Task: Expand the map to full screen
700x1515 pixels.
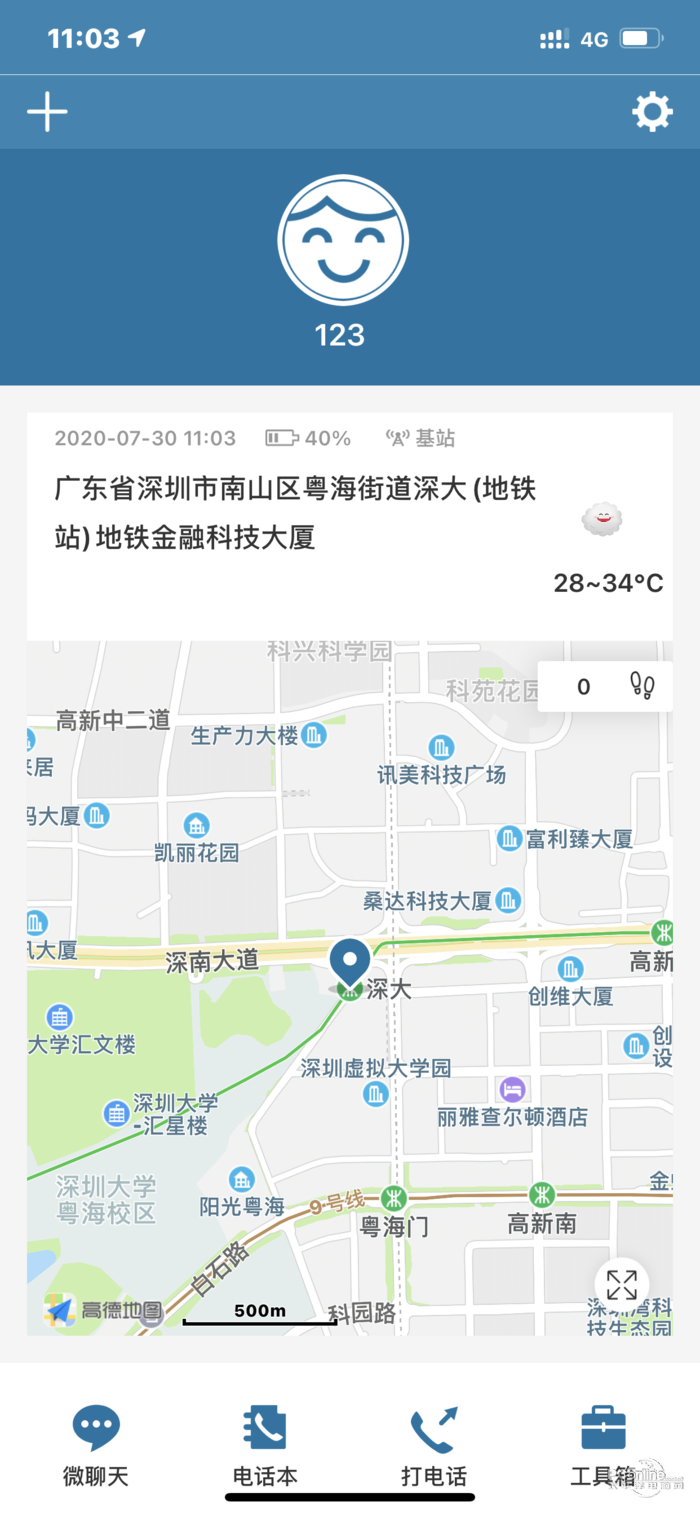Action: pos(621,1285)
